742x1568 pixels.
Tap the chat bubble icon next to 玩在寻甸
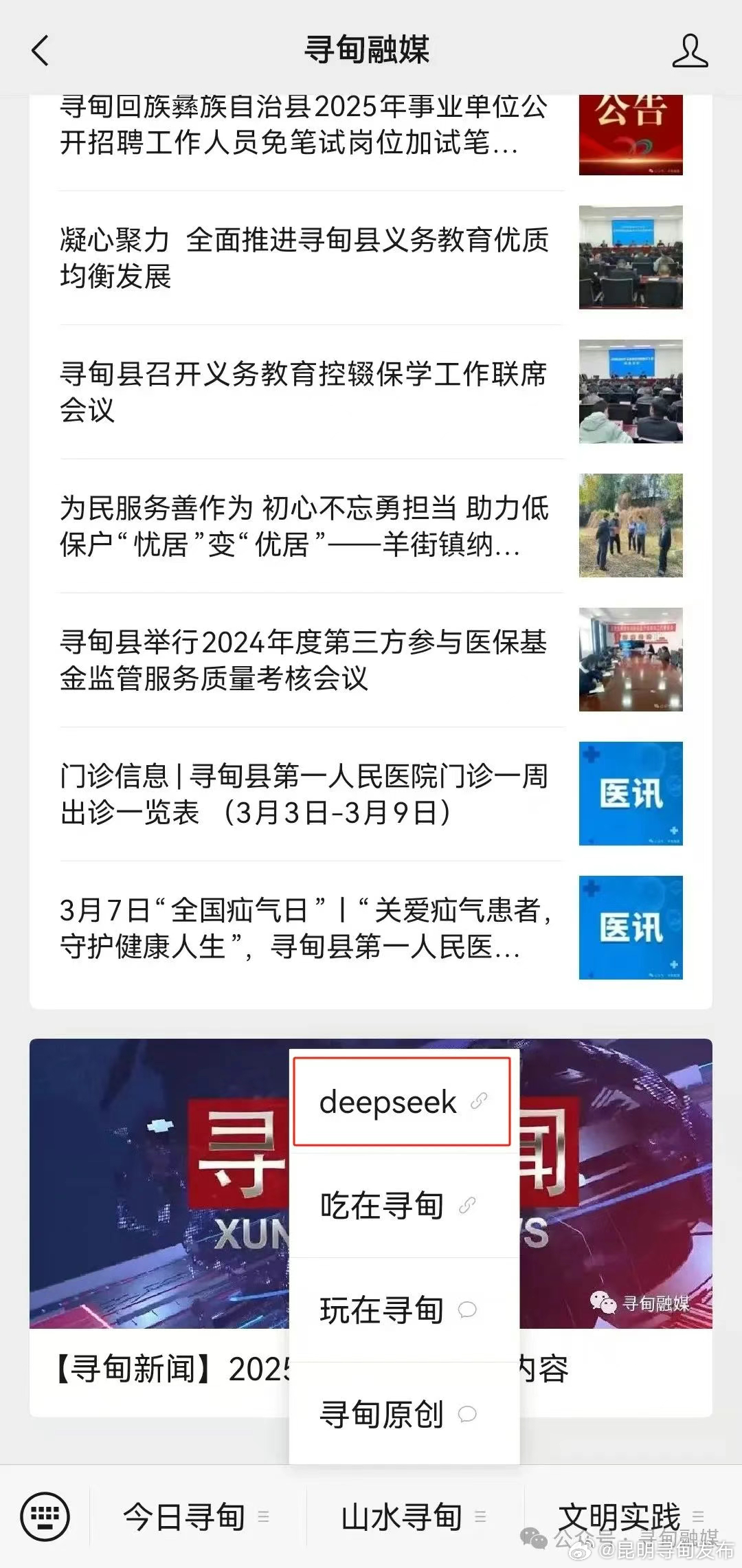467,1307
